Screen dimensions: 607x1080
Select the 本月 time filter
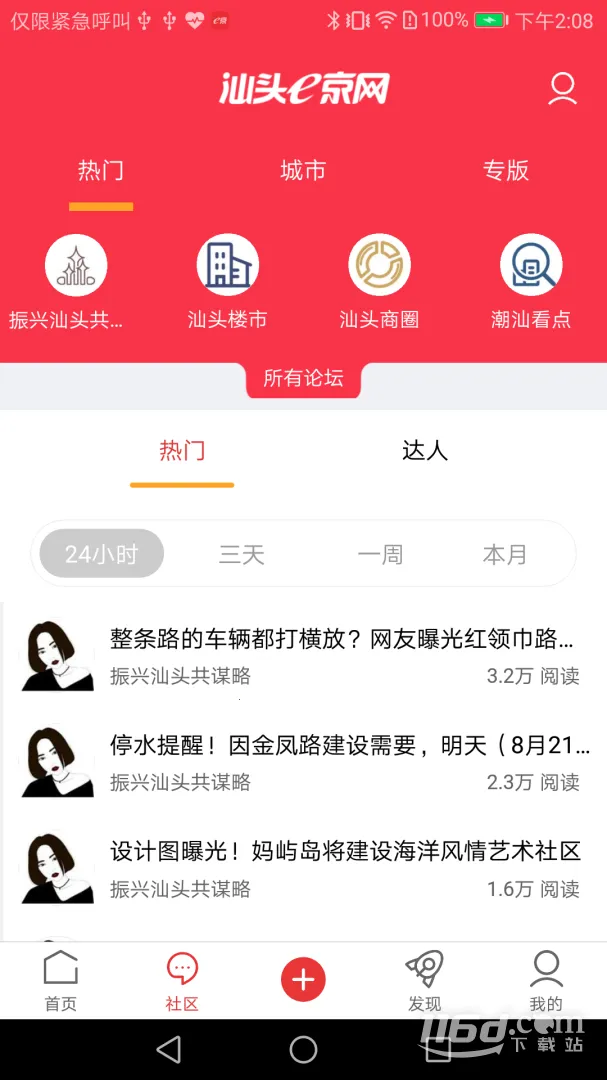click(x=504, y=554)
